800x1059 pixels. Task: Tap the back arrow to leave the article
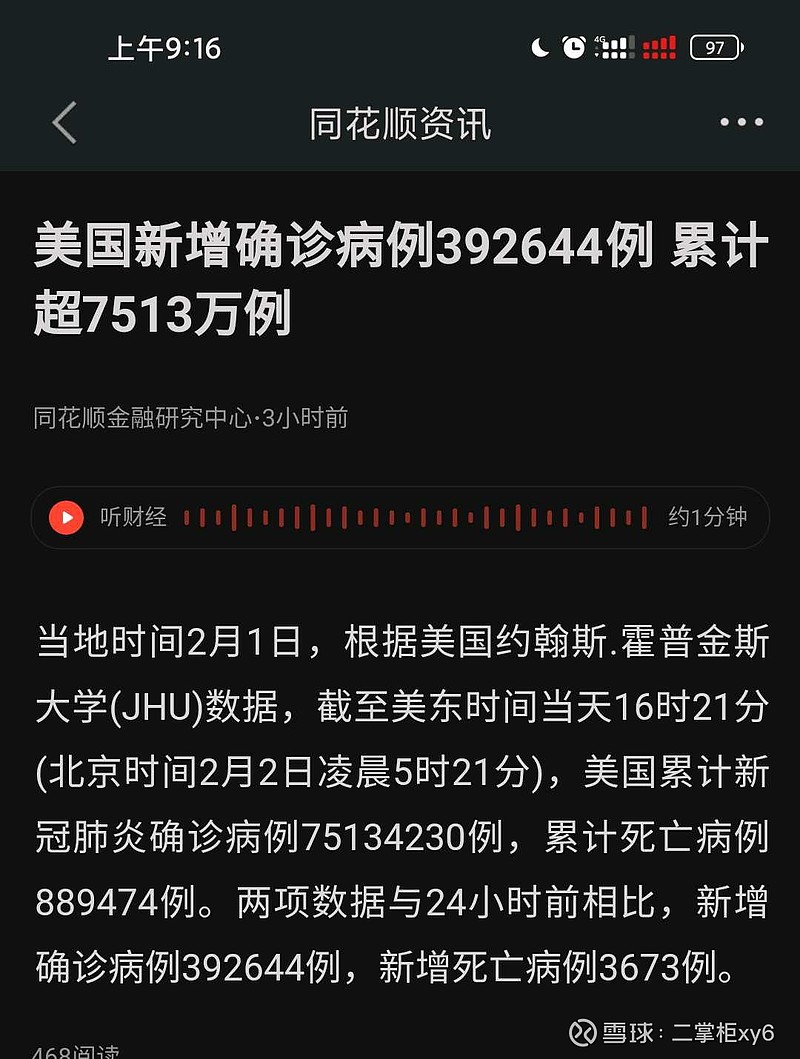click(x=62, y=121)
